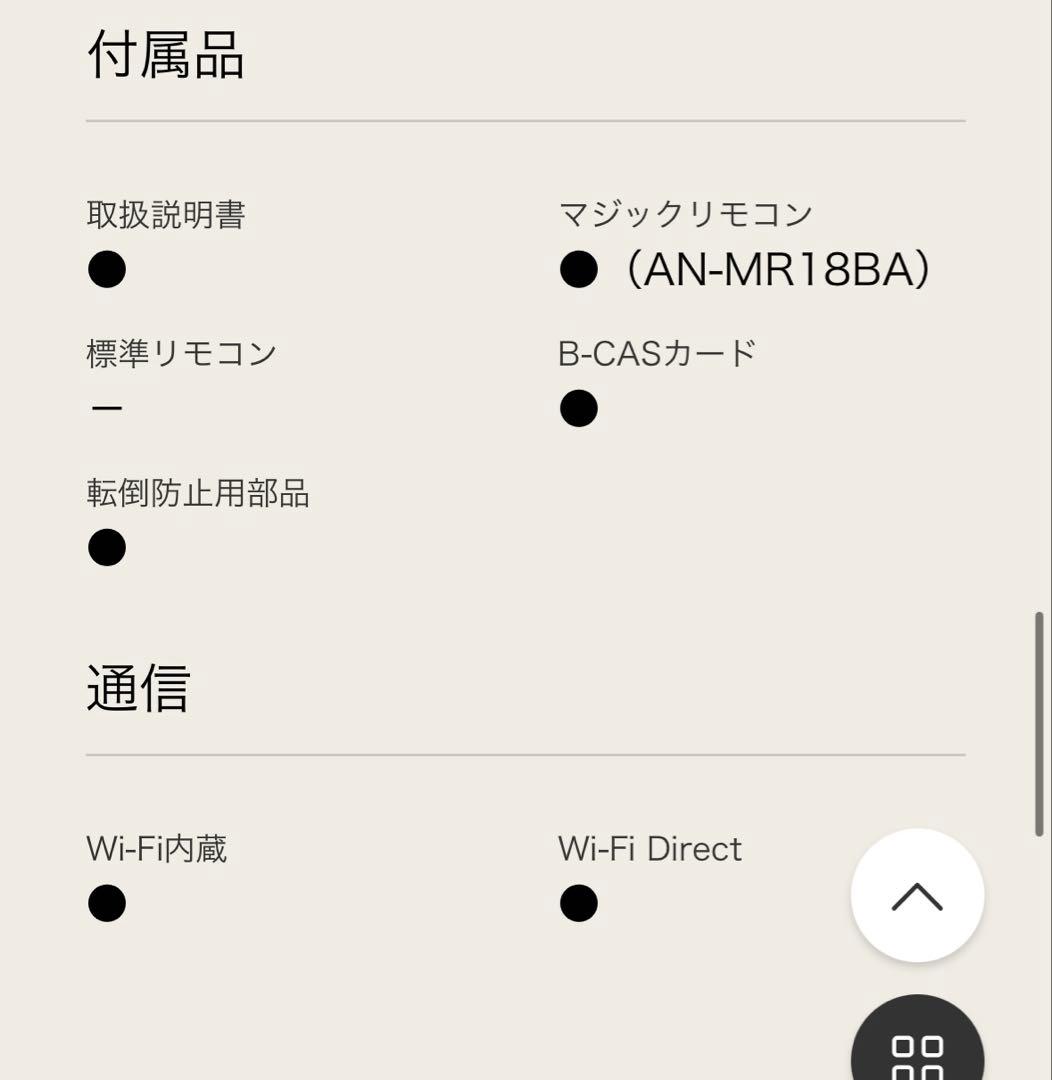The height and width of the screenshot is (1080, 1052).
Task: Click the マジックリモコン（AN-MR18BA）text
Action: (x=686, y=212)
